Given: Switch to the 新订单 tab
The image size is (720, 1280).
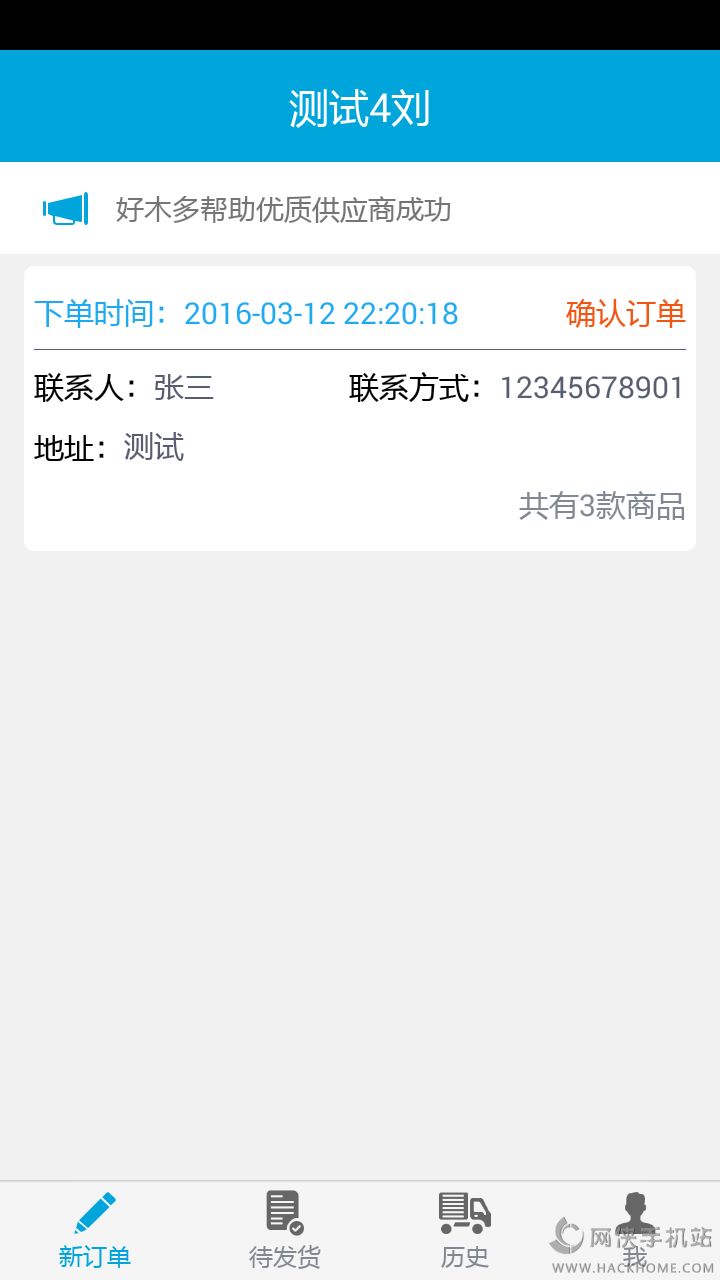Looking at the screenshot, I should 94,1230.
